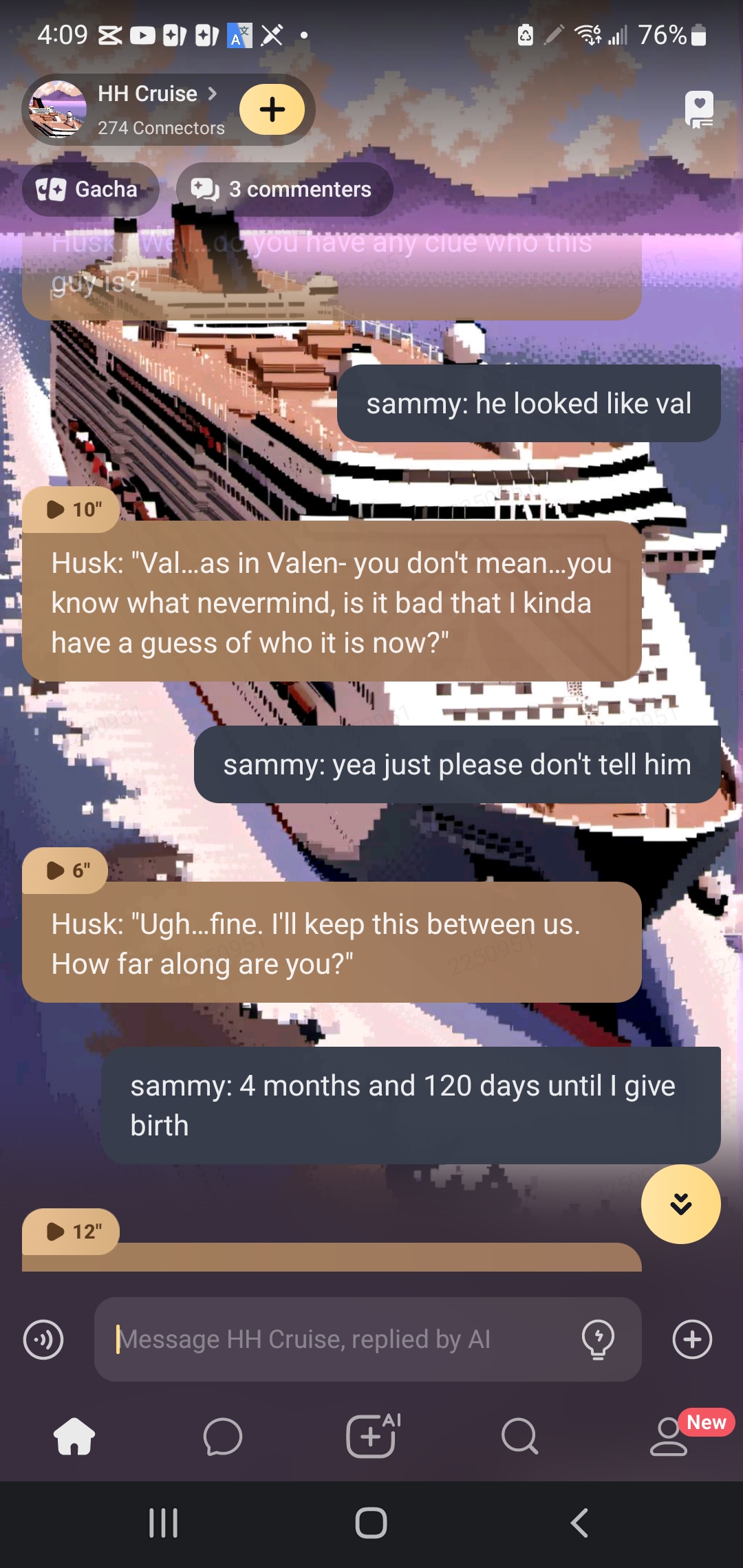Screen dimensions: 743x1568
Task: Play the 10-second Husk voice message
Action: tap(72, 510)
